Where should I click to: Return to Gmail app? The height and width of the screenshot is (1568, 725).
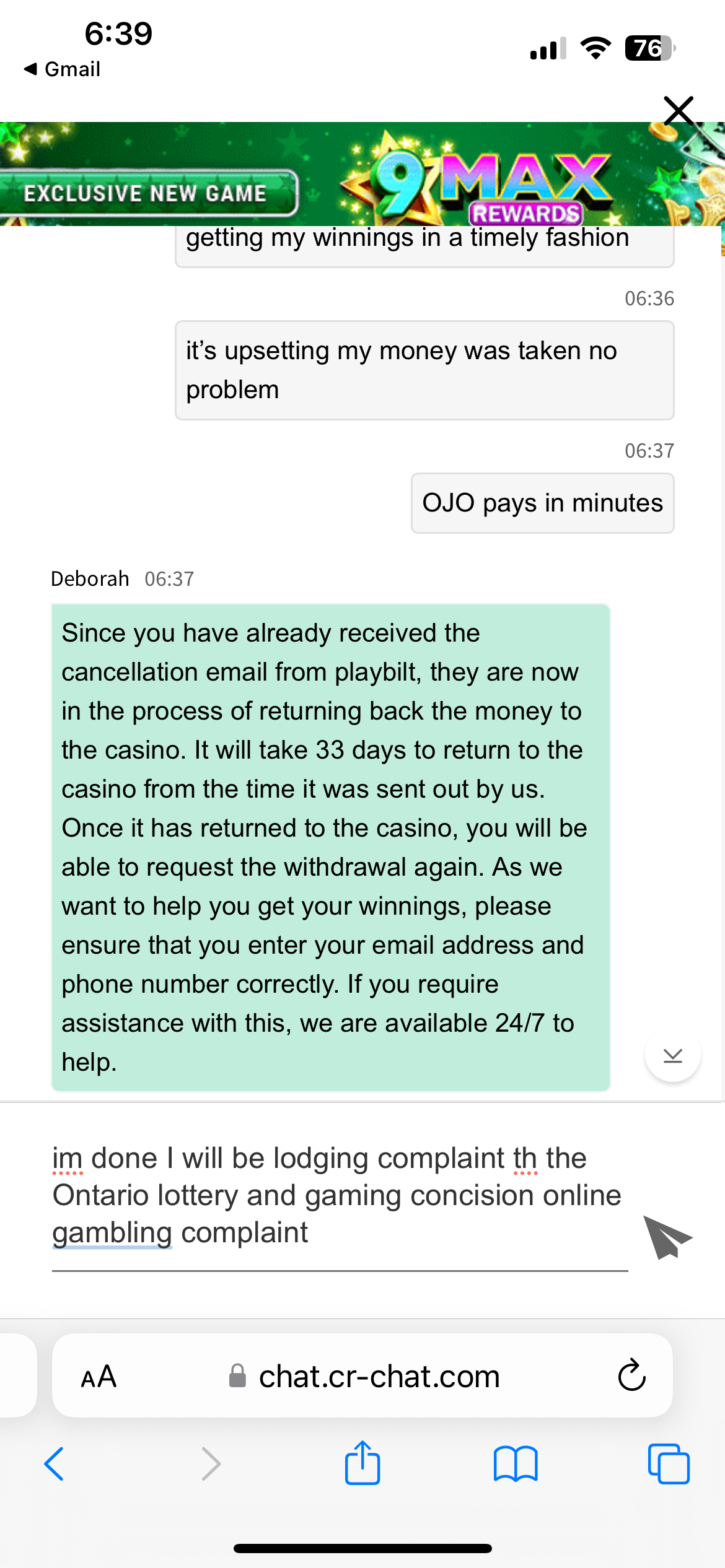62,69
